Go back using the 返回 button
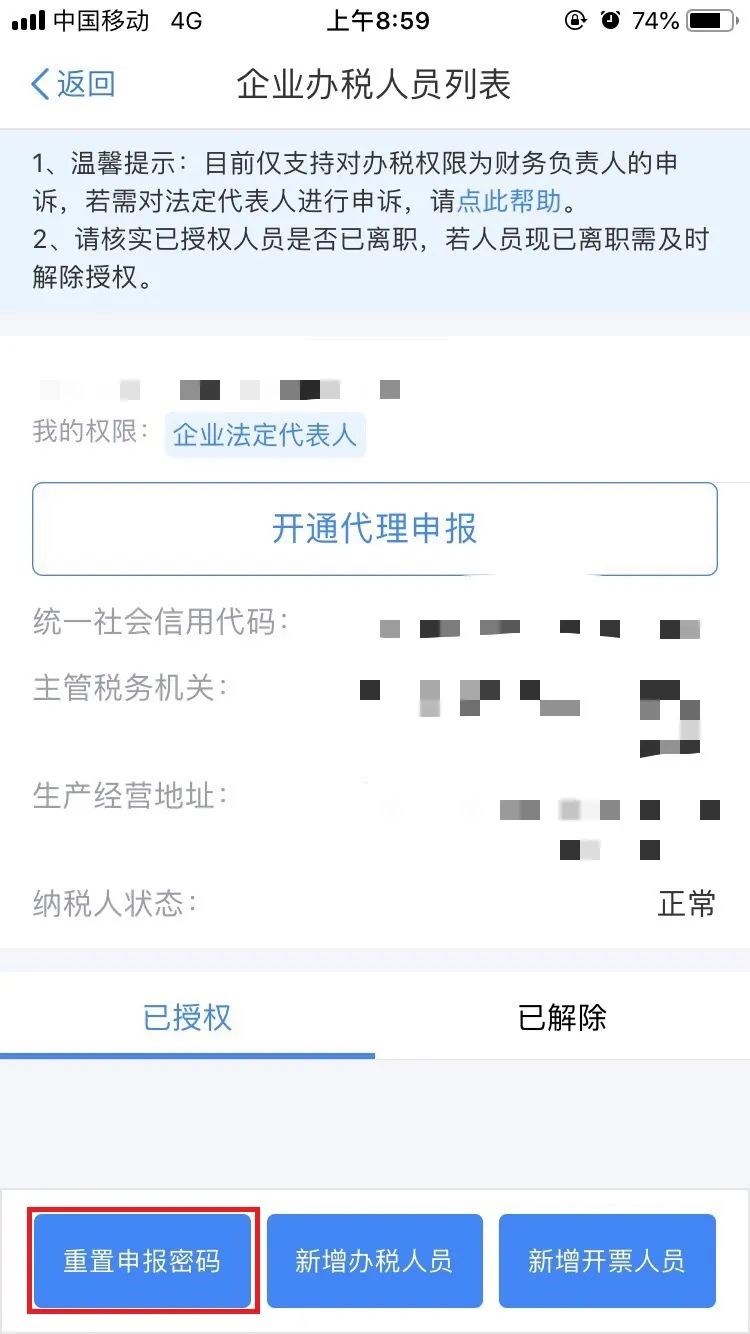Screen dimensions: 750x1334 click(x=72, y=84)
